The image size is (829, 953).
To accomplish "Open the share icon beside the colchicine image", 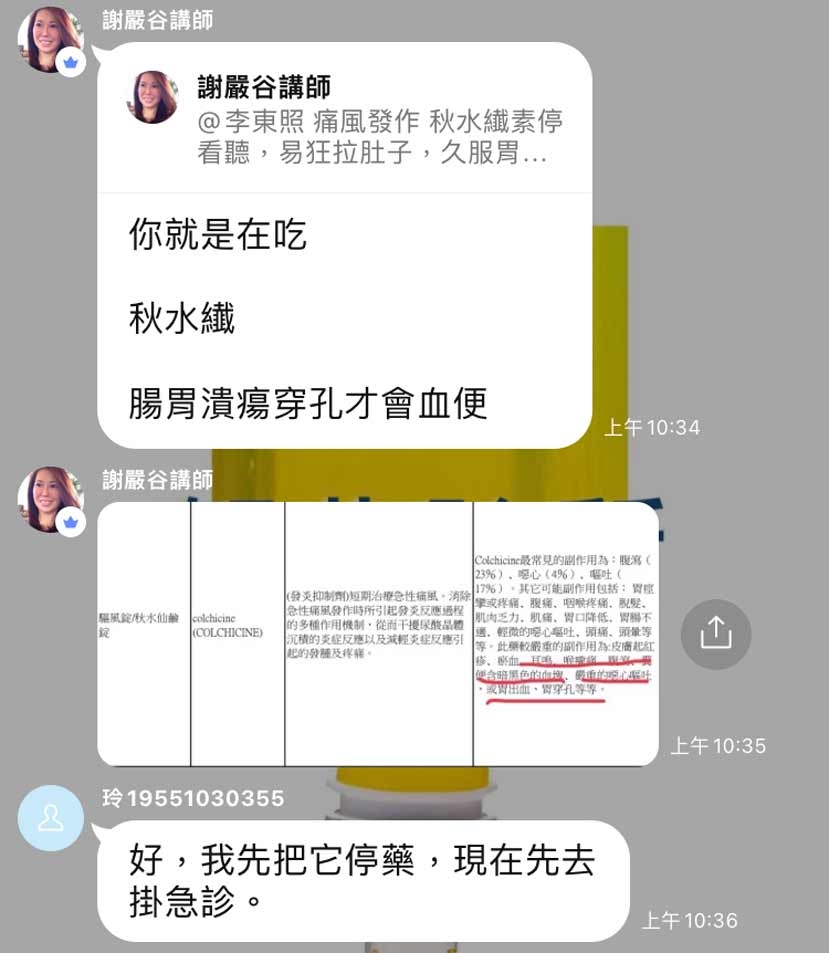I will 716,633.
